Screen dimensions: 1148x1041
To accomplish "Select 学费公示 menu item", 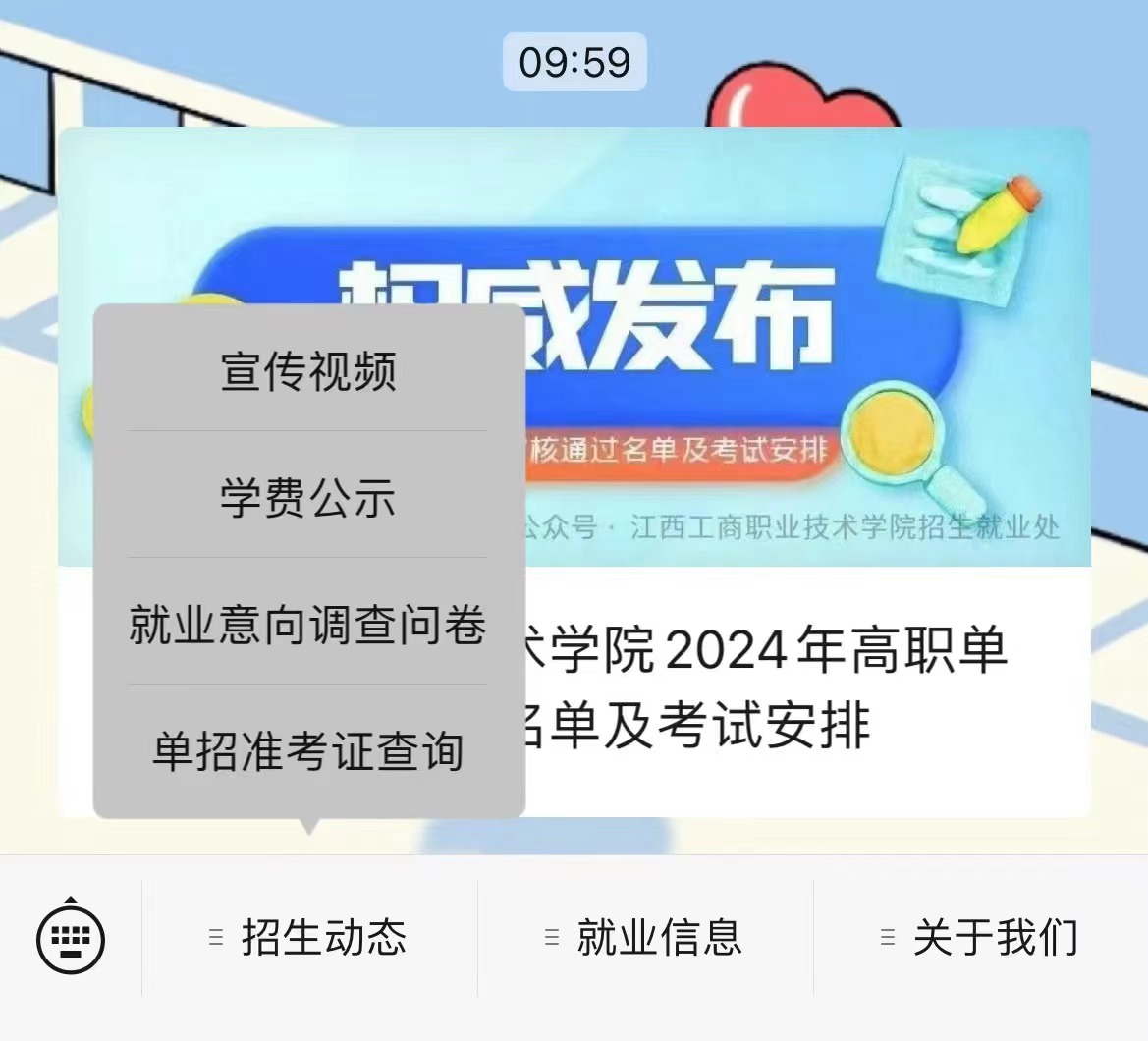I will click(x=308, y=498).
